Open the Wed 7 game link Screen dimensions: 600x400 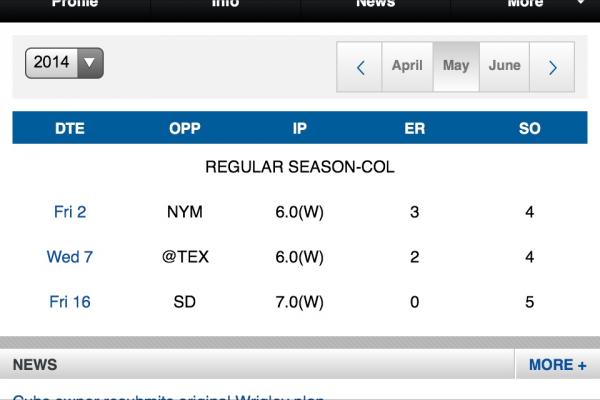(70, 257)
